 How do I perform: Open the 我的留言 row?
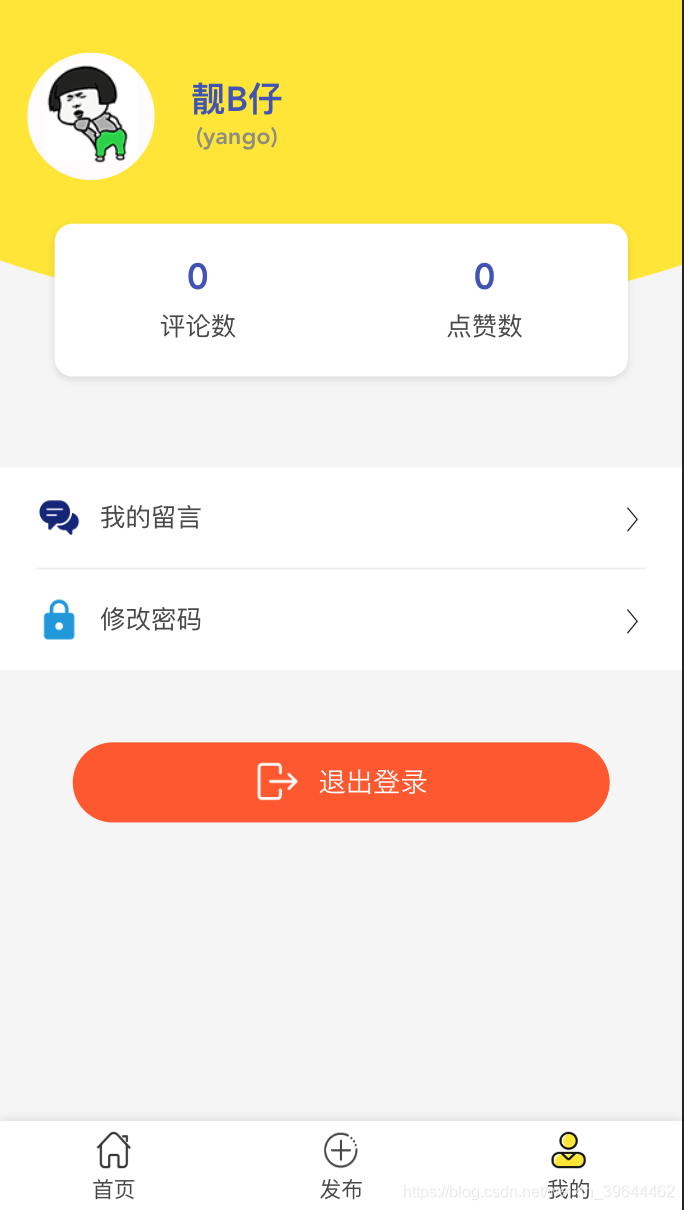[x=340, y=518]
